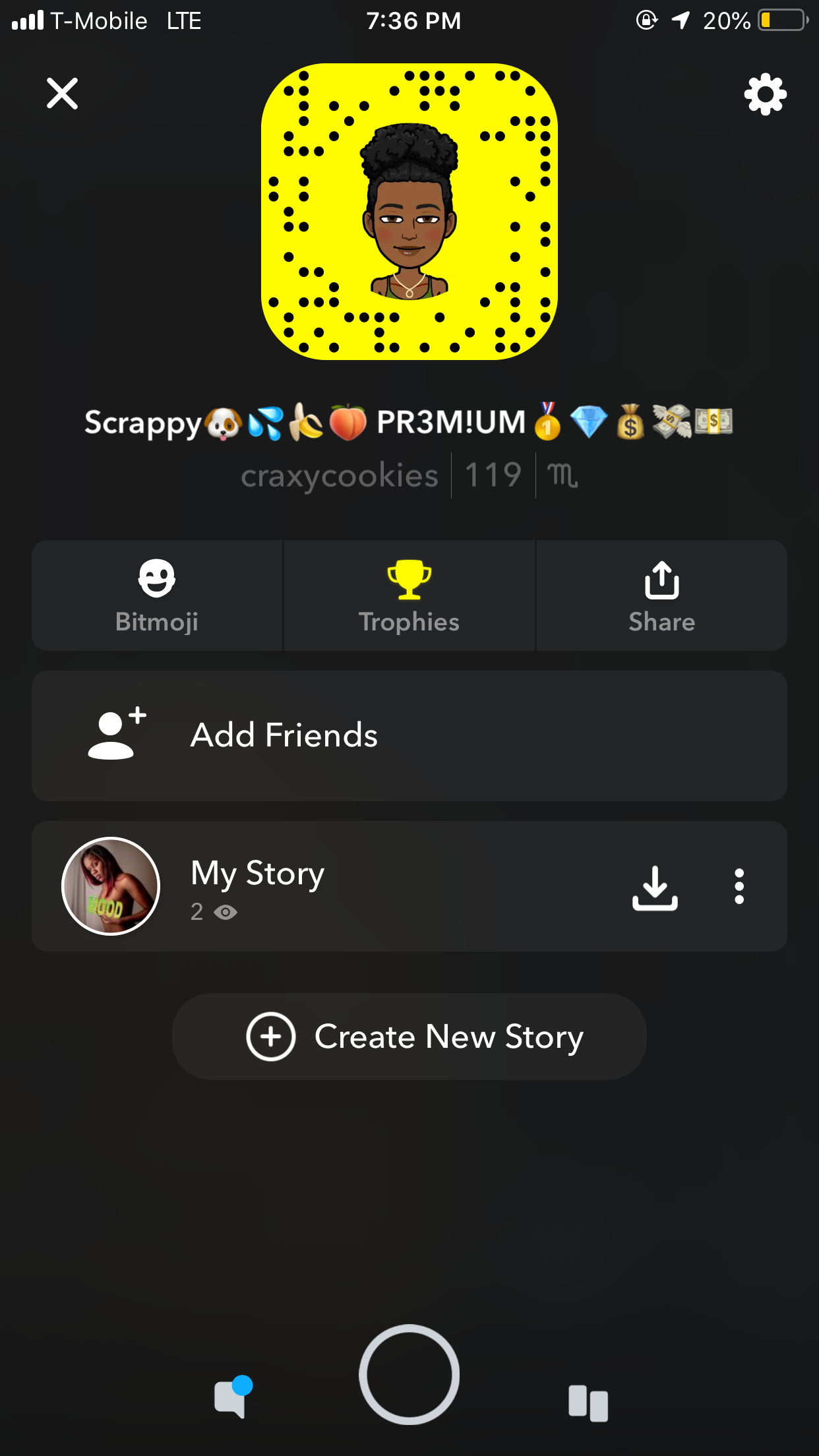
Task: Open story viewers list via eye icon
Action: coord(224,912)
